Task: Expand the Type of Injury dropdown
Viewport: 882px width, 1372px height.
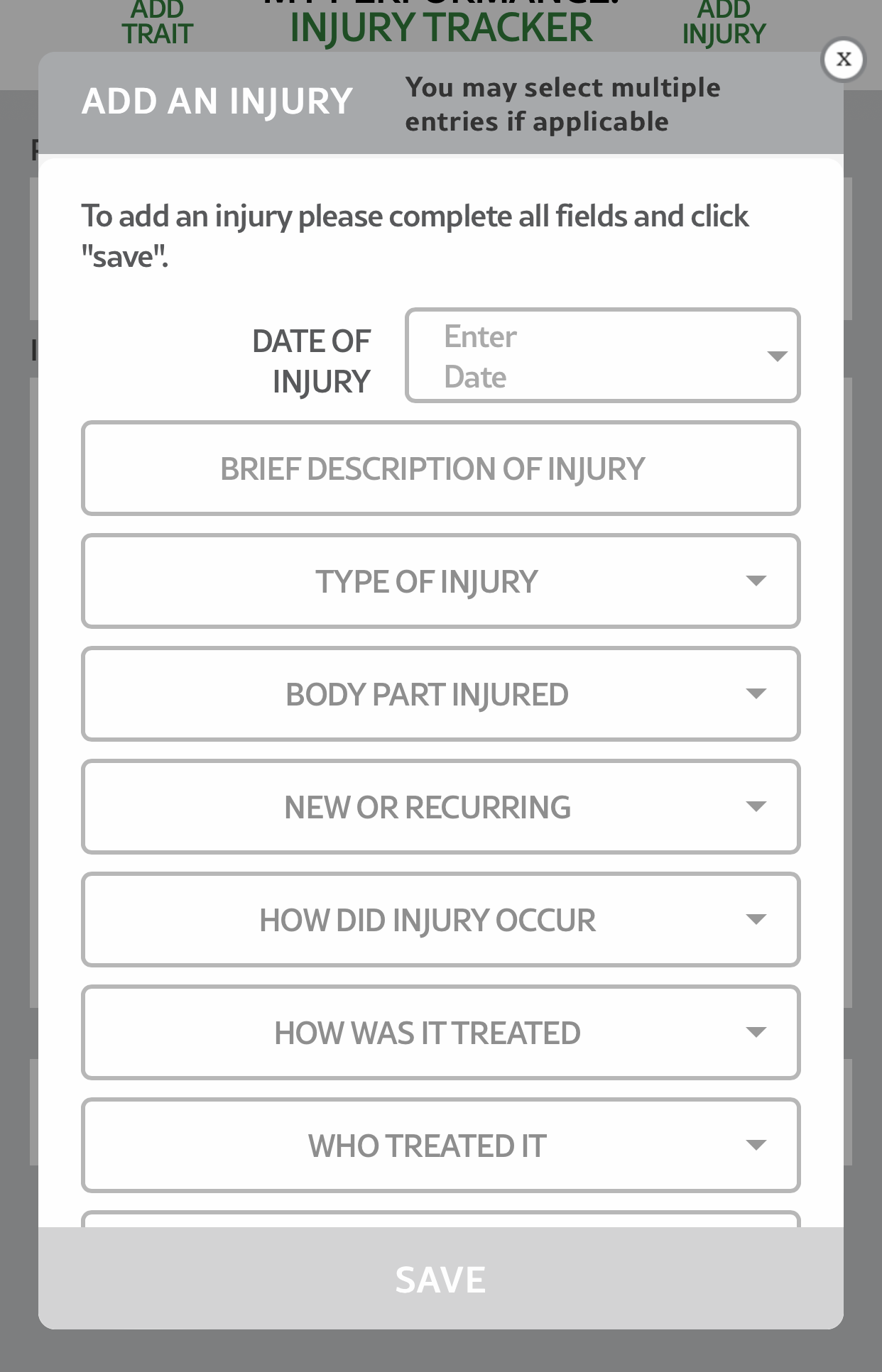Action: coord(440,581)
